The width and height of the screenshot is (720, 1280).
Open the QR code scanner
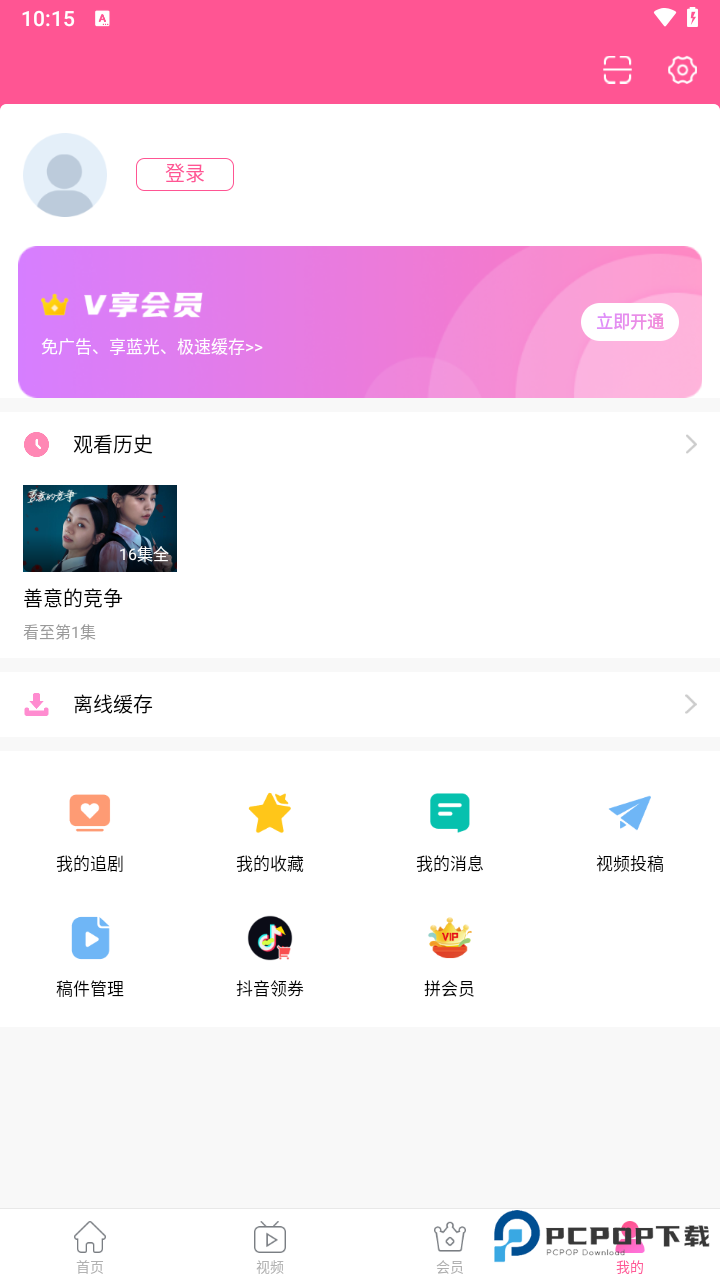point(617,70)
